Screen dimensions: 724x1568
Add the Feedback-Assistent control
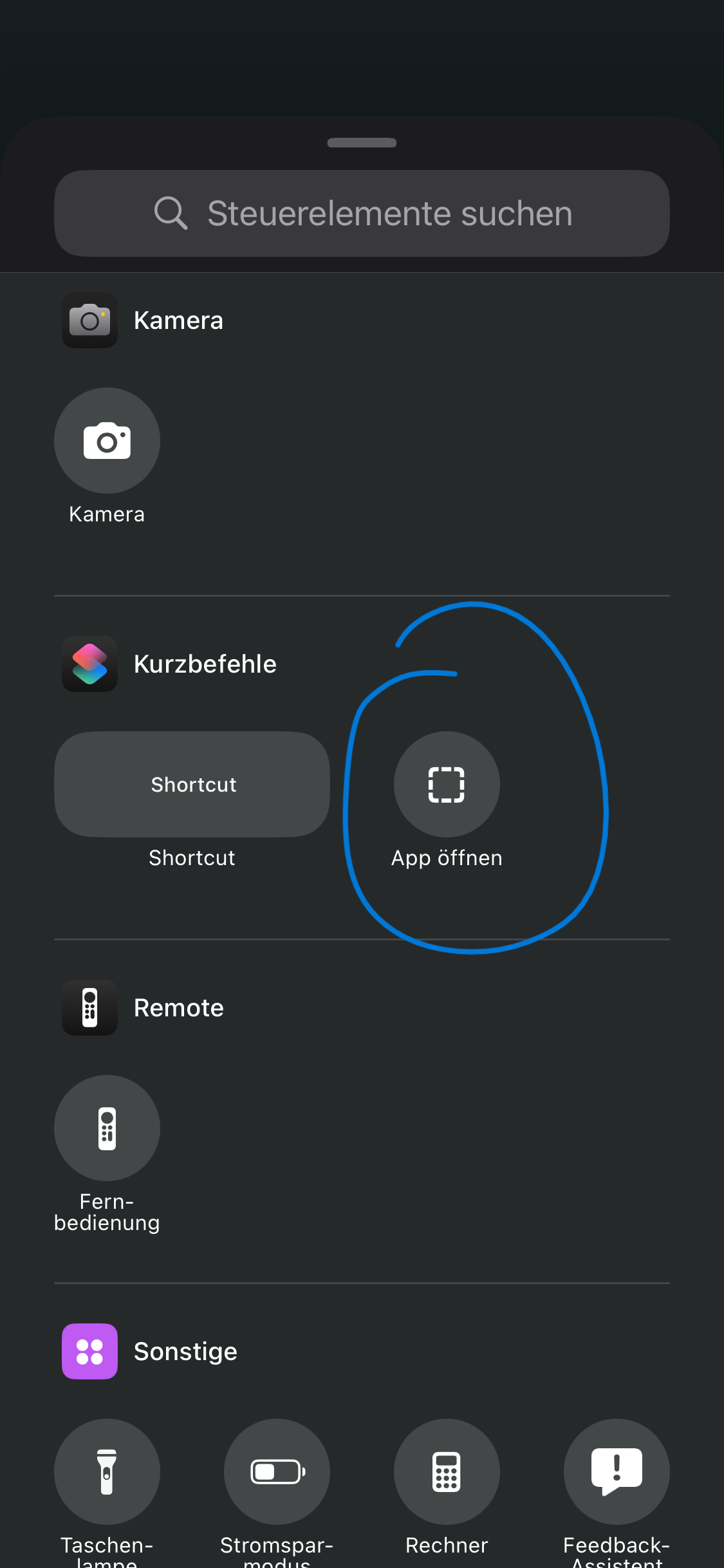617,1471
